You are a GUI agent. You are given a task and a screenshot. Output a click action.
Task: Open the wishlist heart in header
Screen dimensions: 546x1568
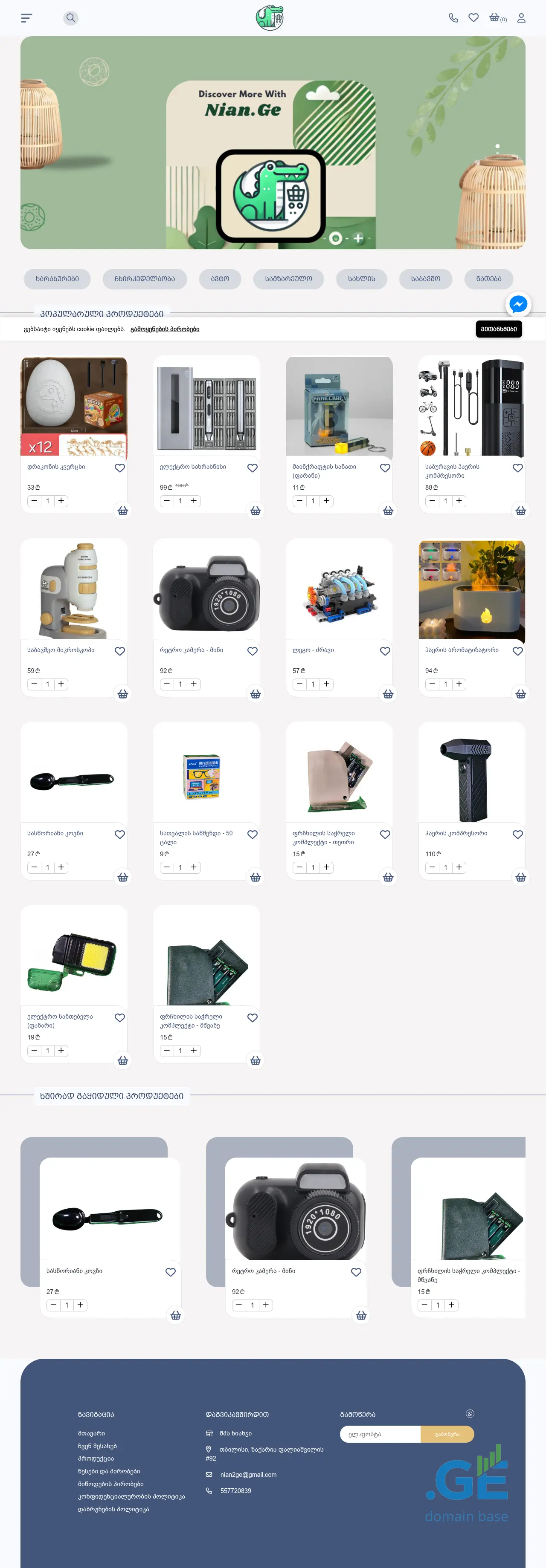point(473,18)
